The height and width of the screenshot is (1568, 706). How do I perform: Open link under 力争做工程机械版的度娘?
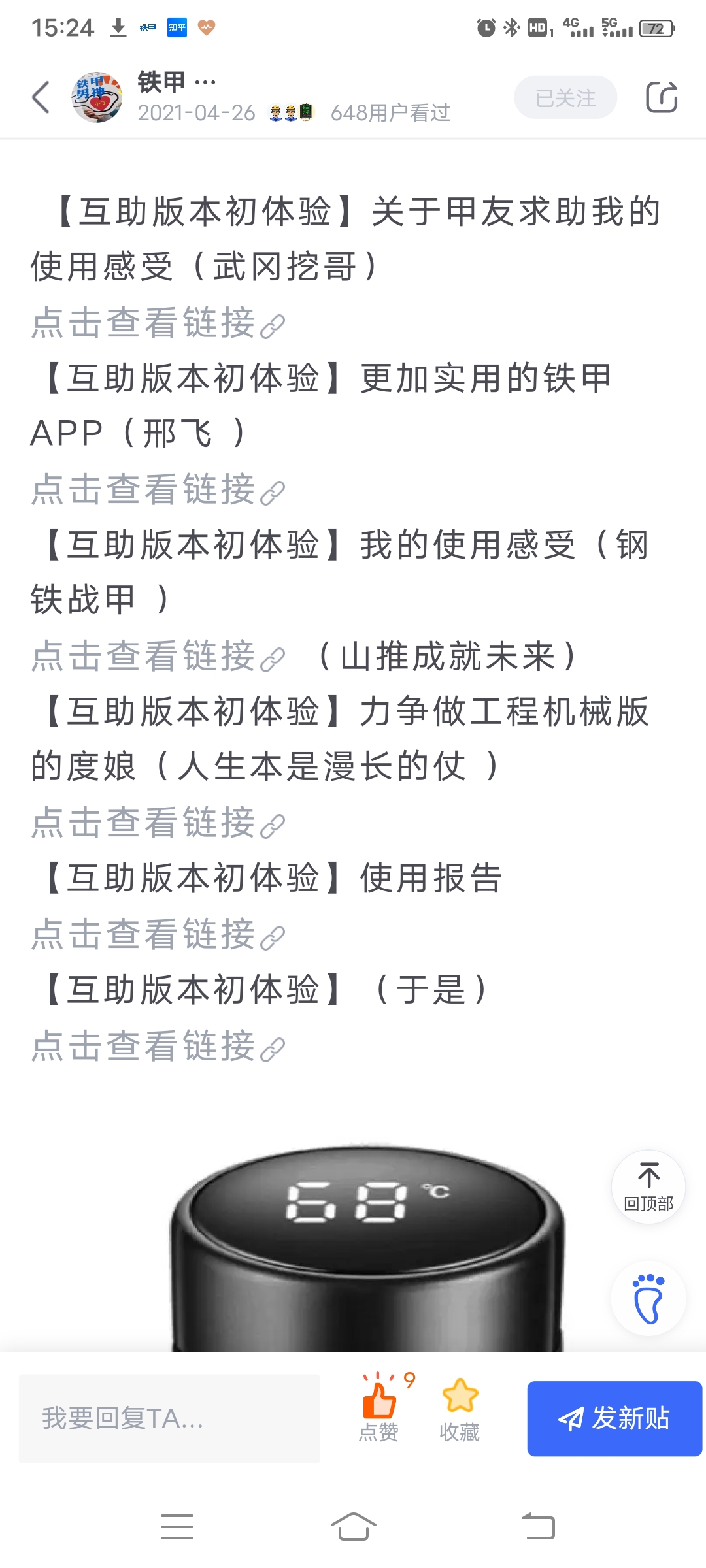(x=158, y=823)
